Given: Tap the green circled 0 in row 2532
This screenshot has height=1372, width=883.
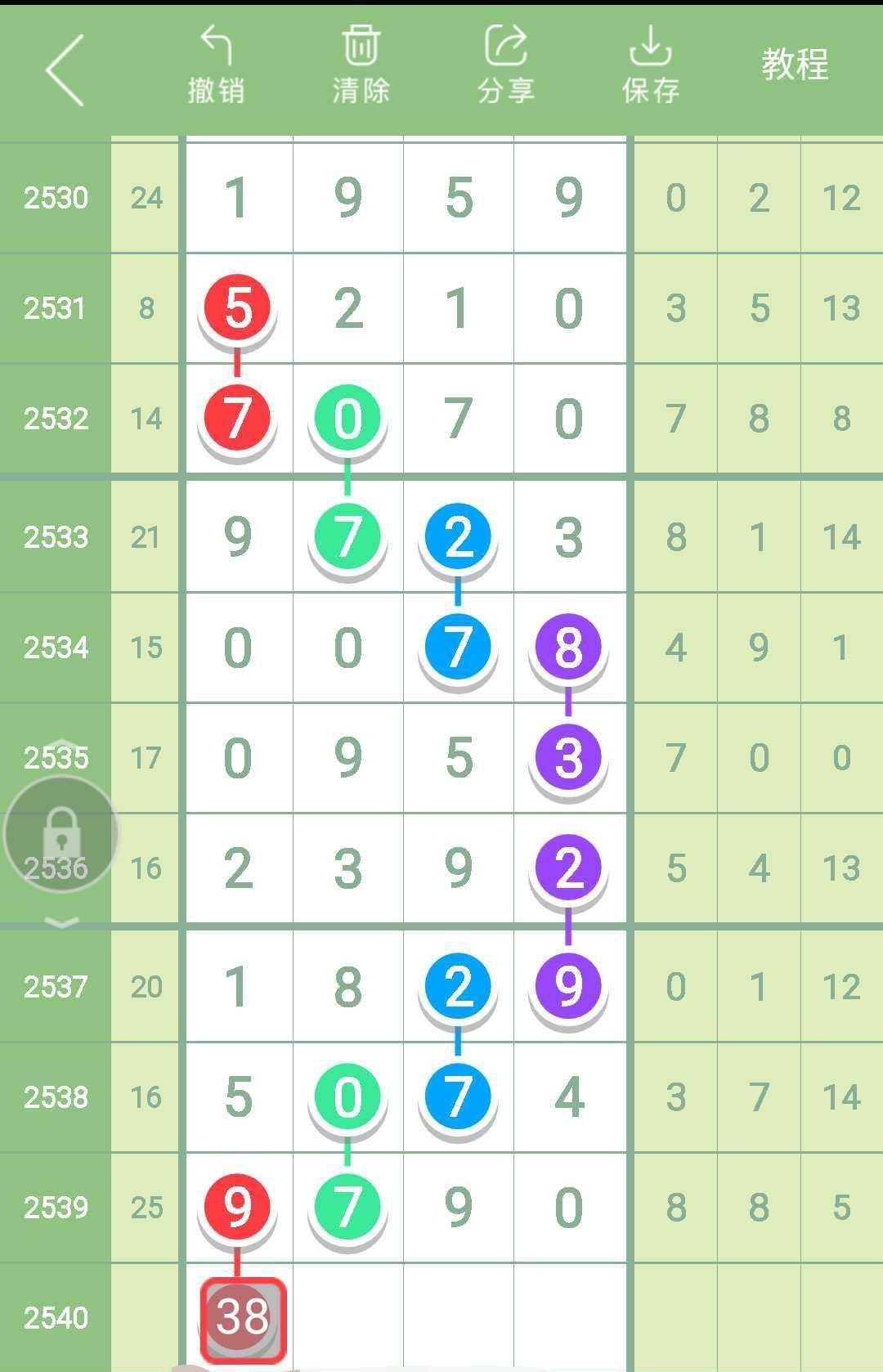Looking at the screenshot, I should click(x=347, y=419).
